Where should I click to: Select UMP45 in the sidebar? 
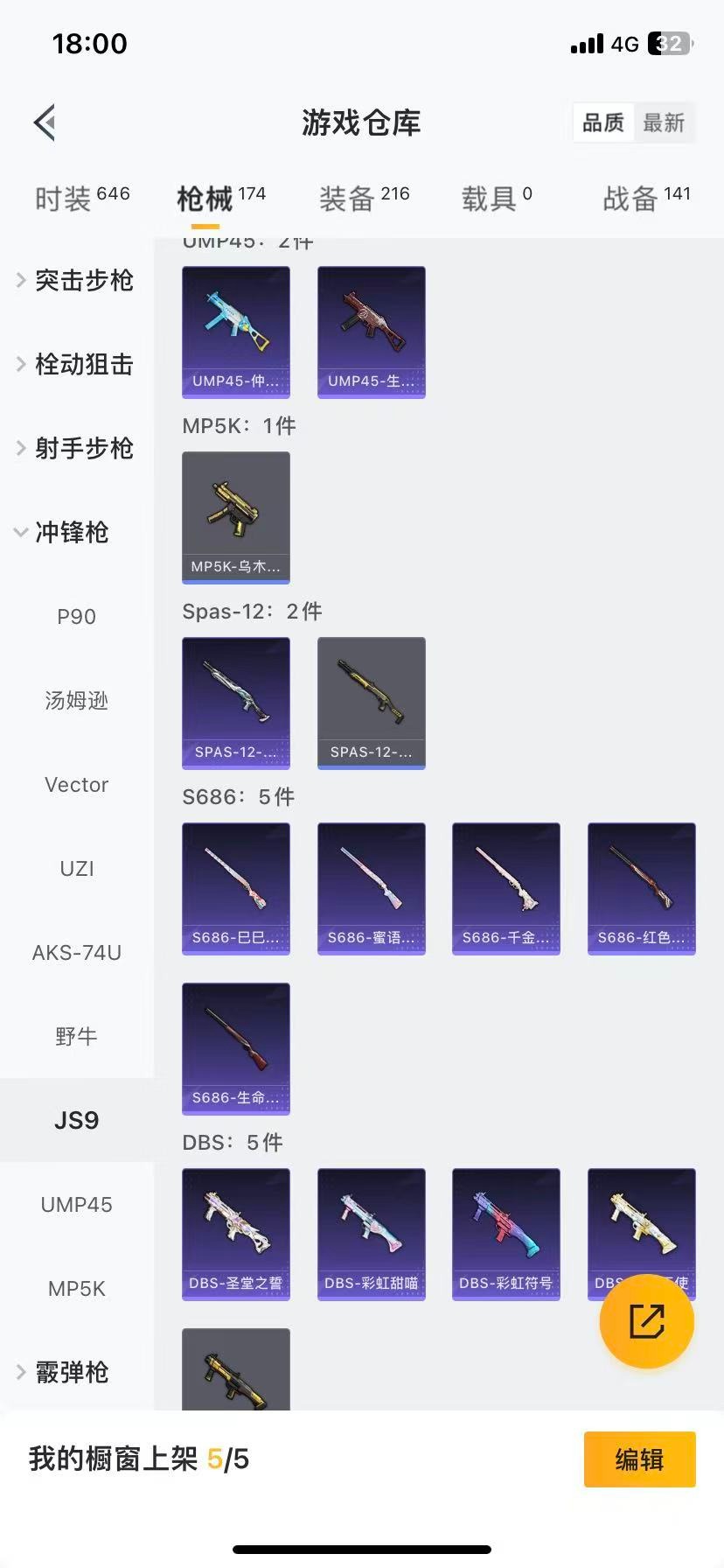tap(76, 1203)
